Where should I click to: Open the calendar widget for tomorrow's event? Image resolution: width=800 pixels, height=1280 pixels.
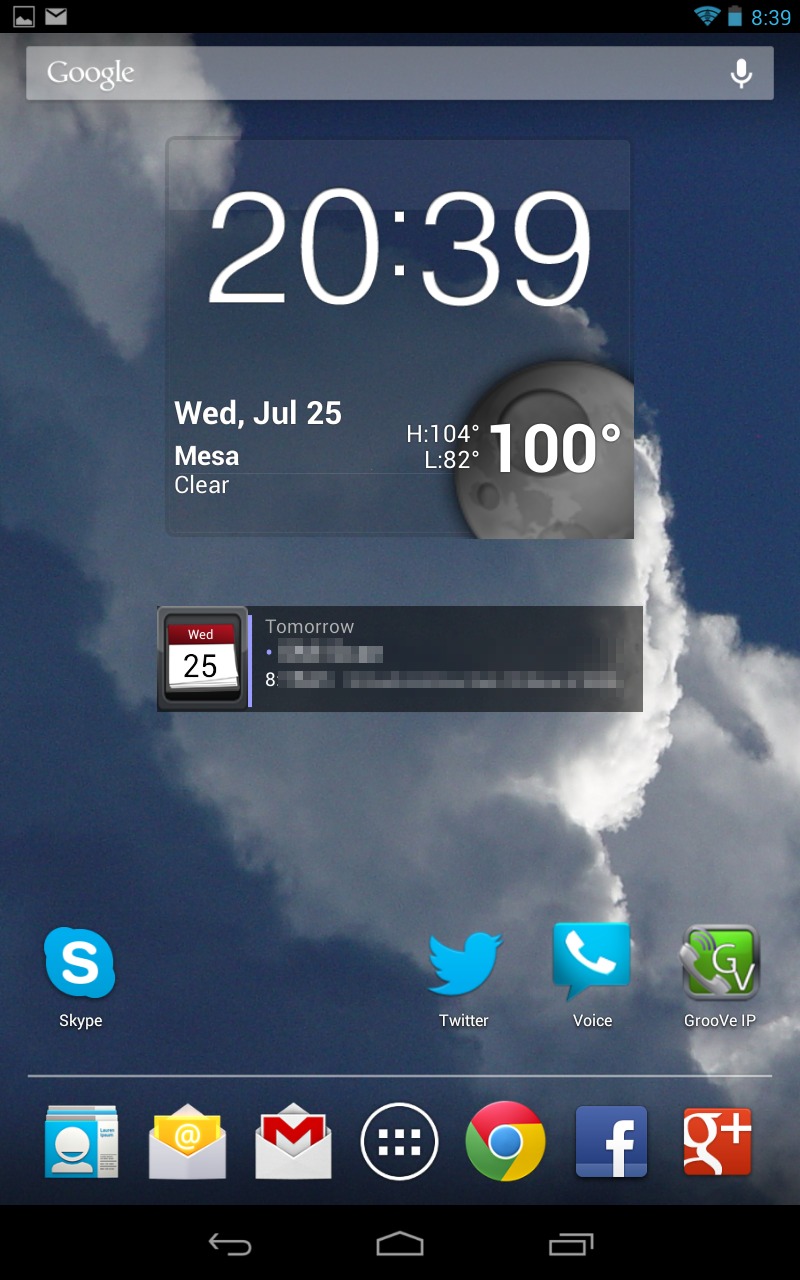400,659
